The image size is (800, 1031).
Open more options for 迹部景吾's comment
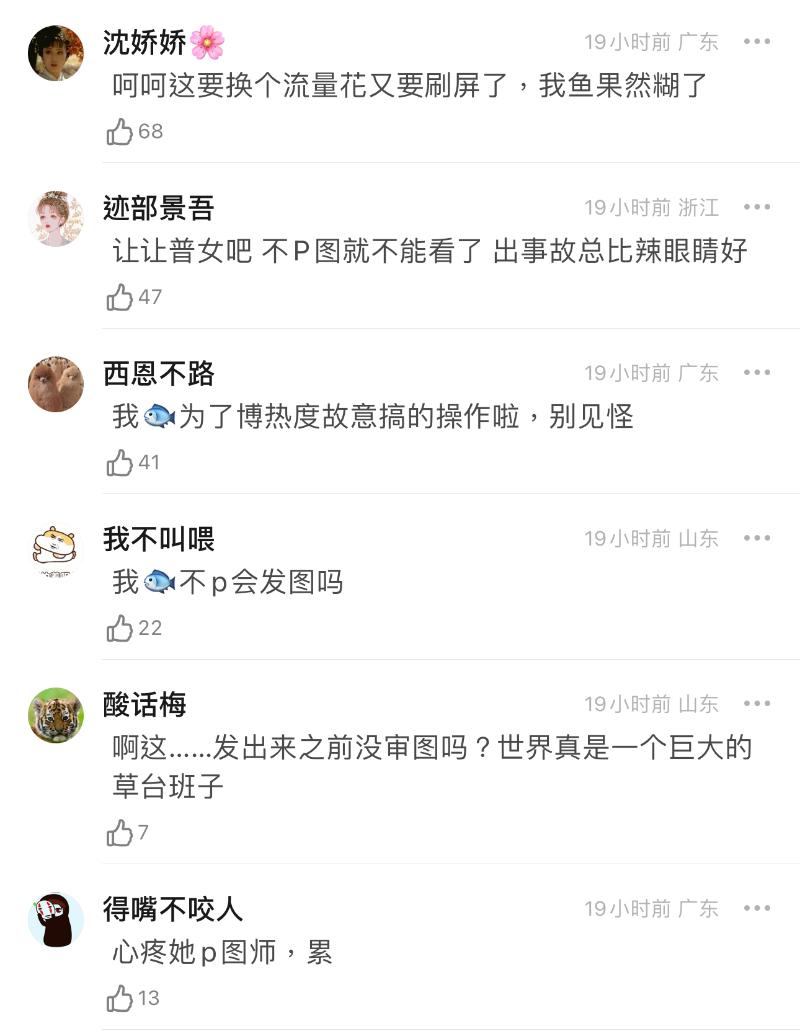point(757,207)
